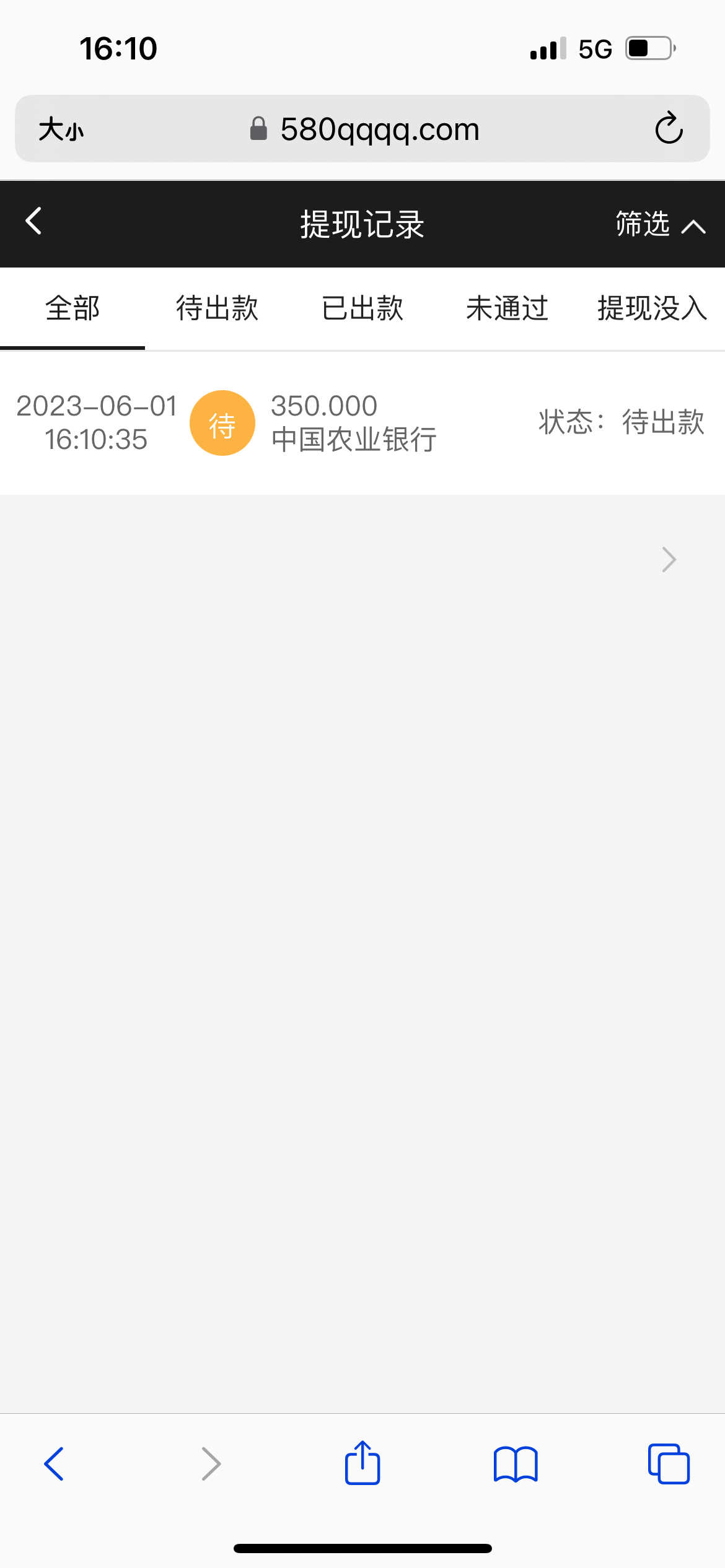The height and width of the screenshot is (1568, 725).
Task: Share this page via Safari's share icon
Action: [x=362, y=1463]
